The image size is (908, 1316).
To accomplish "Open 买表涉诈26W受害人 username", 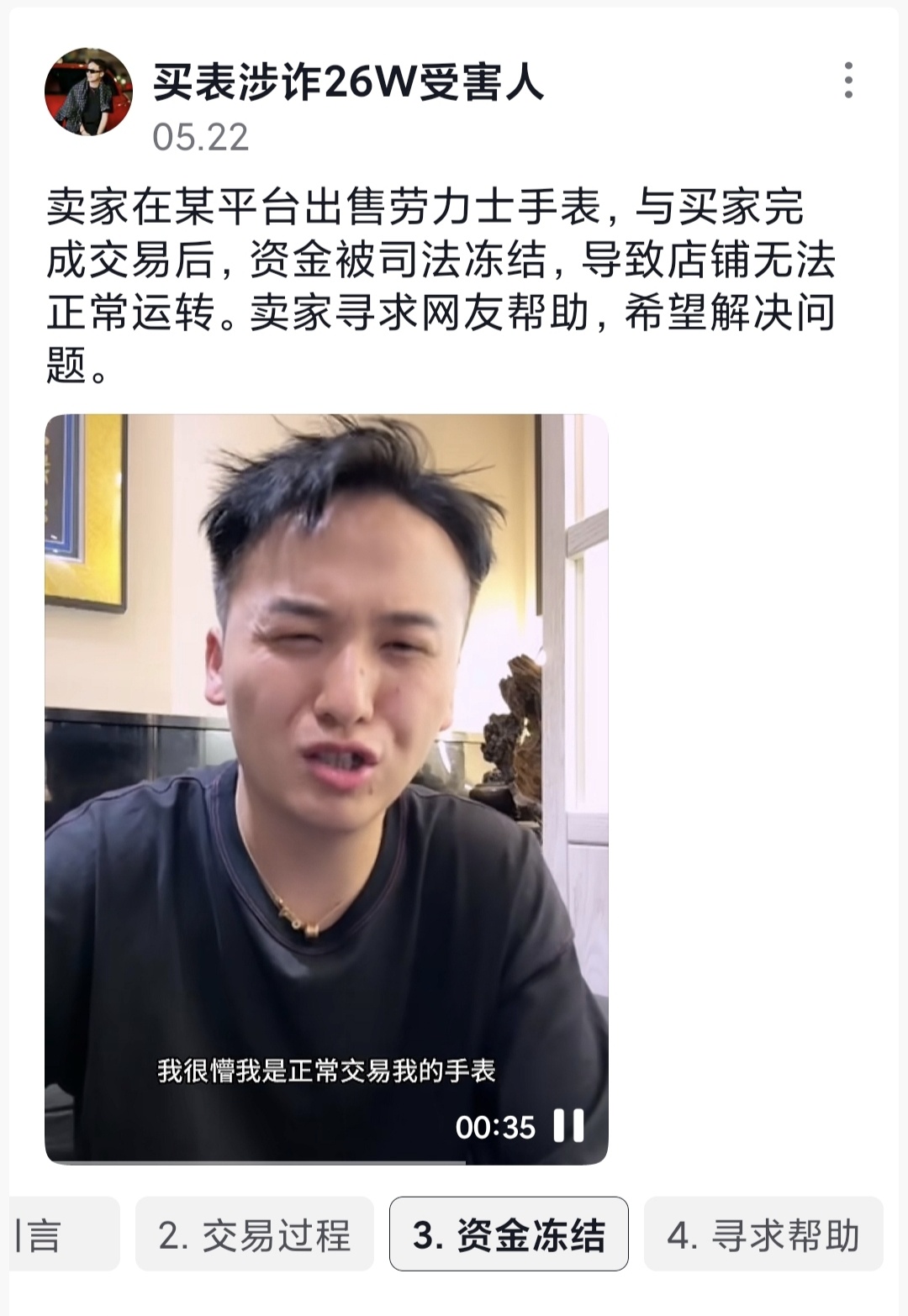I will (348, 82).
